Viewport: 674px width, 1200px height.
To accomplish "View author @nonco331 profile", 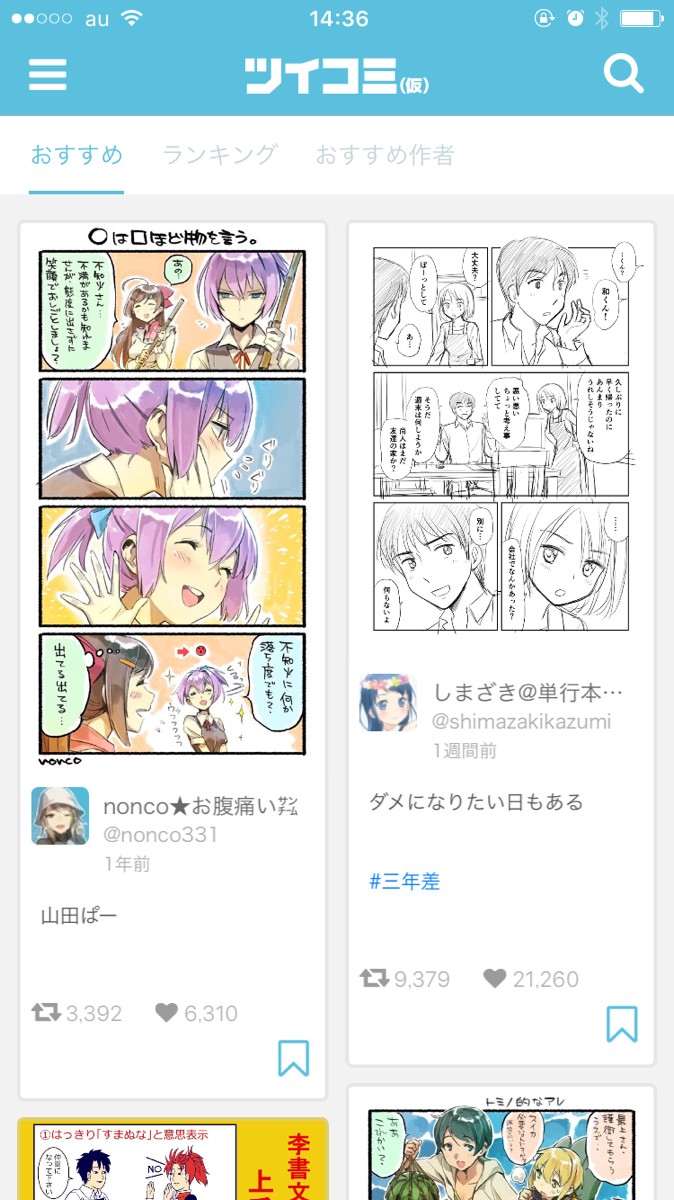I will (60, 815).
